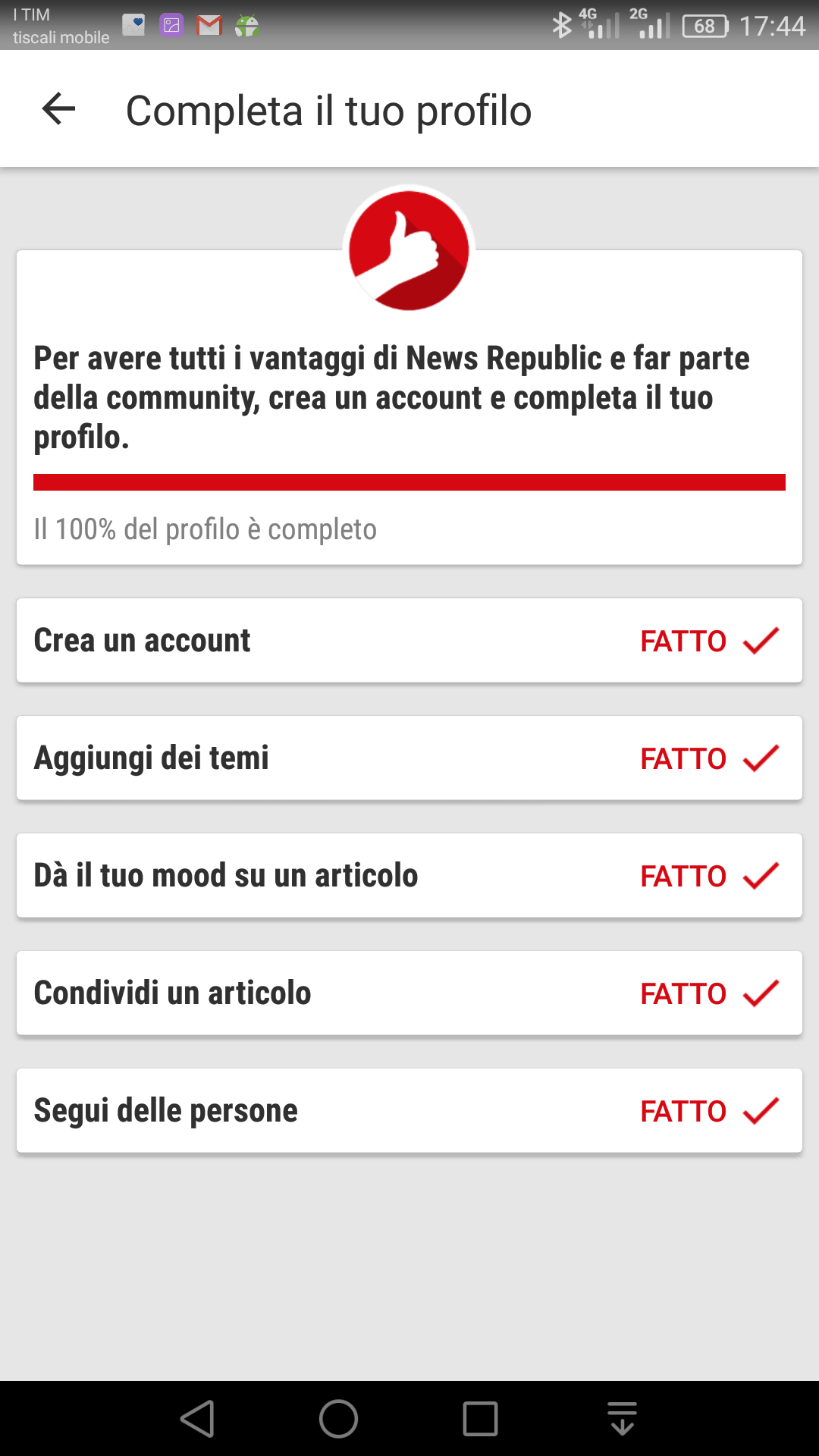Image resolution: width=819 pixels, height=1456 pixels.
Task: Open recent apps from navigation bar
Action: (x=480, y=1419)
